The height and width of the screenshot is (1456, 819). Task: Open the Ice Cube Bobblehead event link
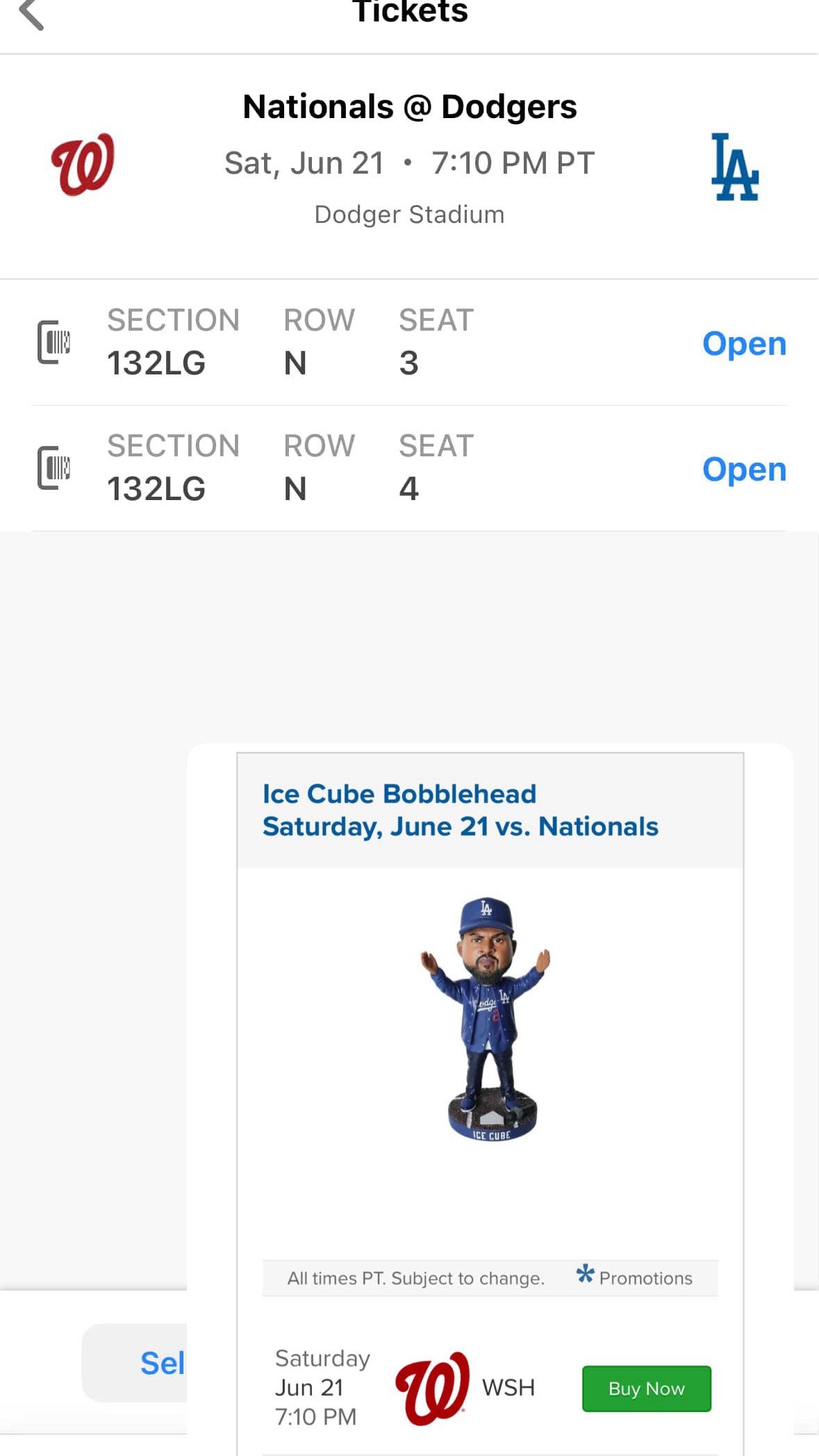461,809
